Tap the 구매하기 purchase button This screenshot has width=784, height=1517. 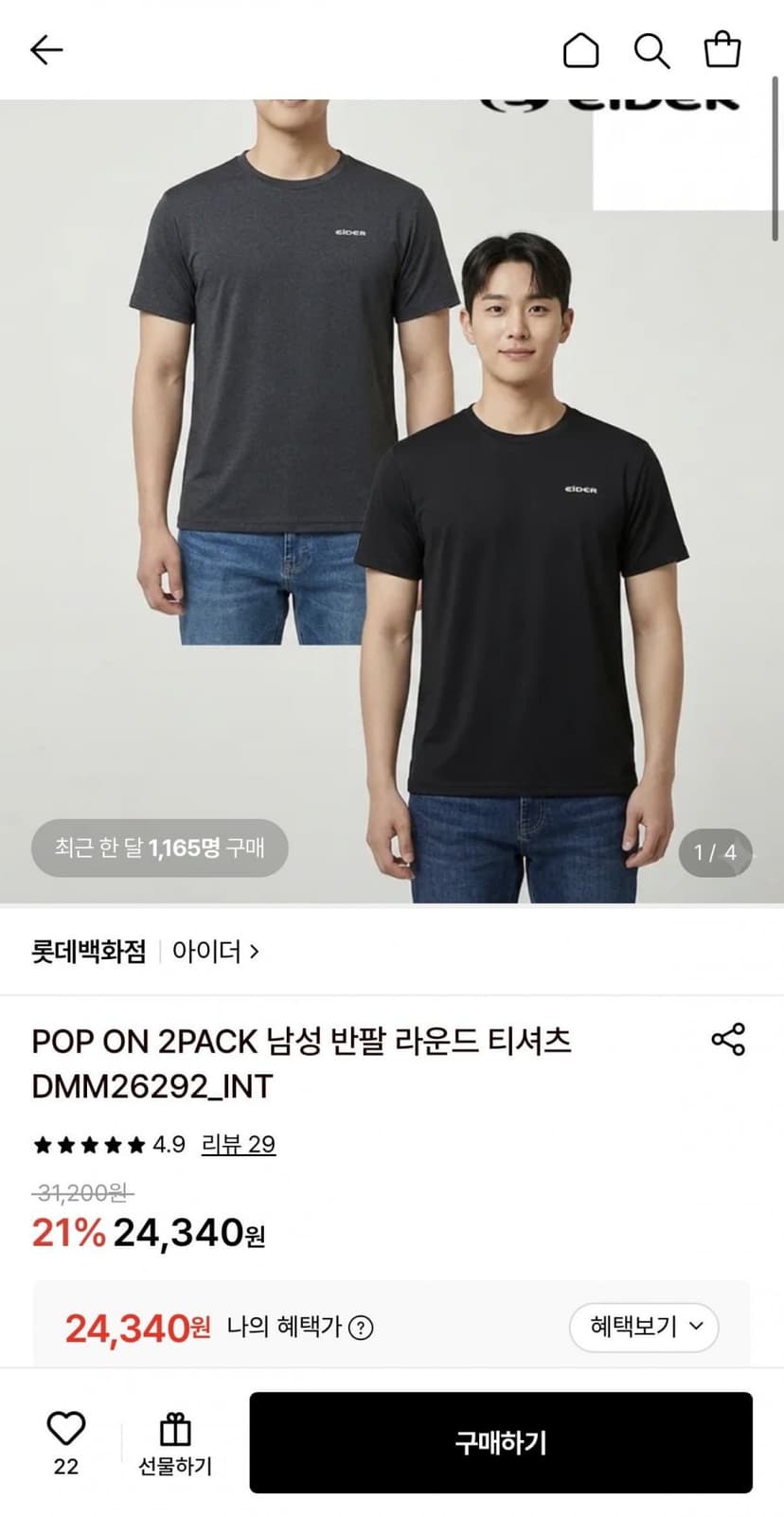click(x=501, y=1442)
